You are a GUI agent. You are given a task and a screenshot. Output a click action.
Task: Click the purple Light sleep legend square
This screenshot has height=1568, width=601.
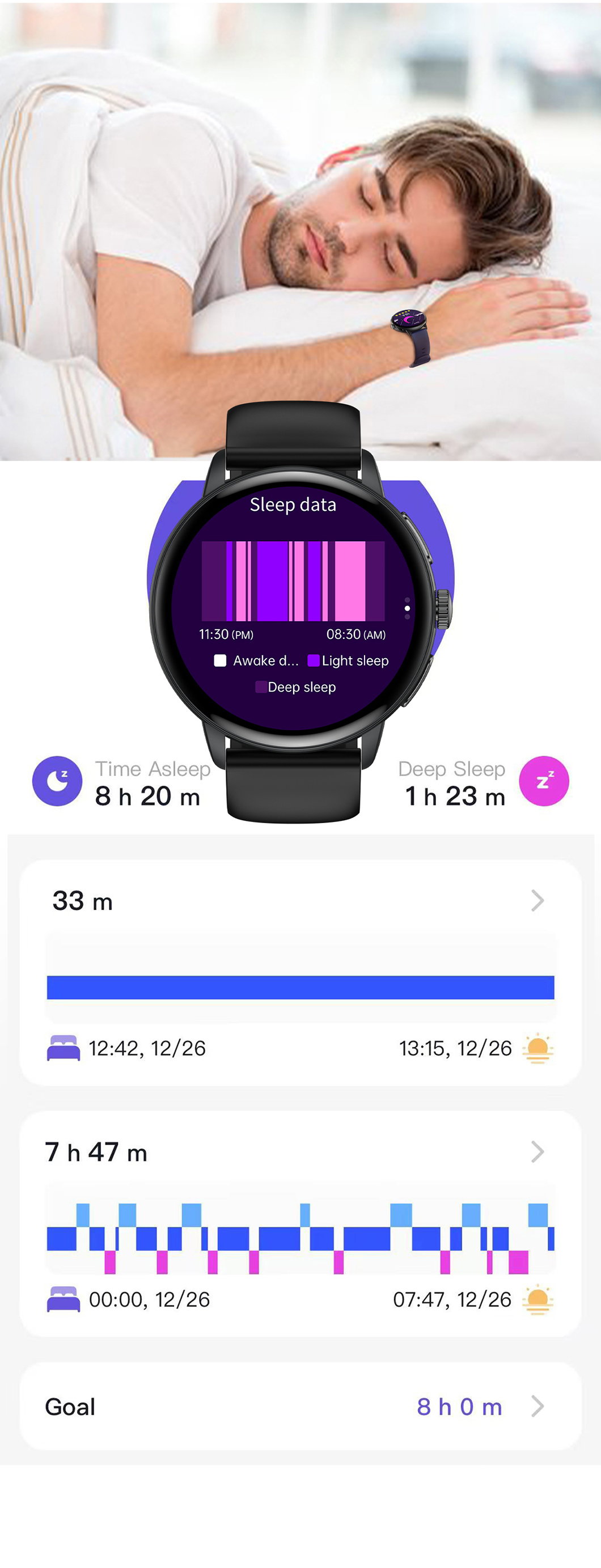pos(315,660)
